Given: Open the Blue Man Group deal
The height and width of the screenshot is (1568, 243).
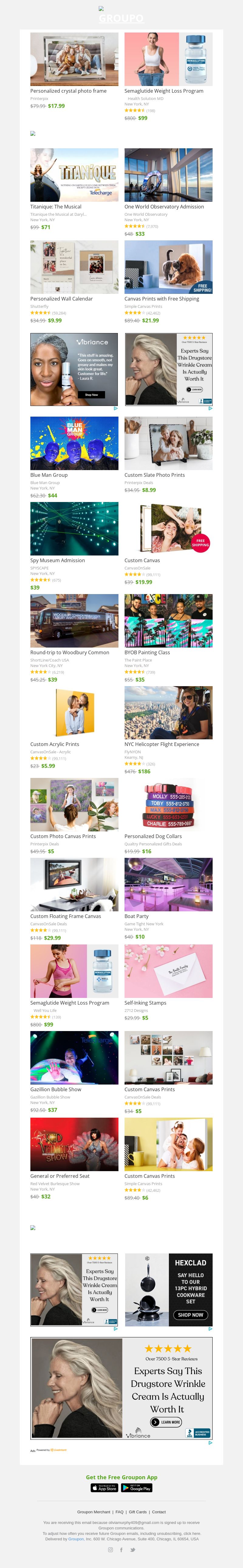Looking at the screenshot, I should point(74,443).
